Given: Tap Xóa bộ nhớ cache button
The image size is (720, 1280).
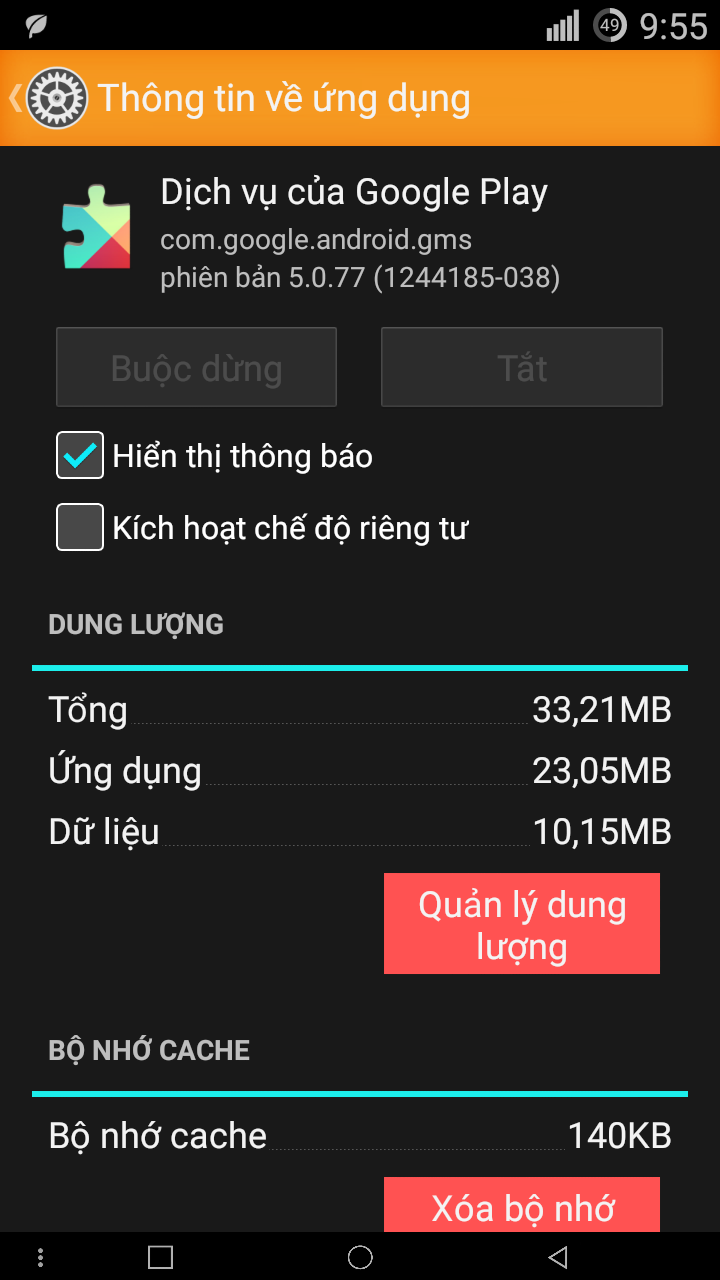Looking at the screenshot, I should (x=522, y=1205).
